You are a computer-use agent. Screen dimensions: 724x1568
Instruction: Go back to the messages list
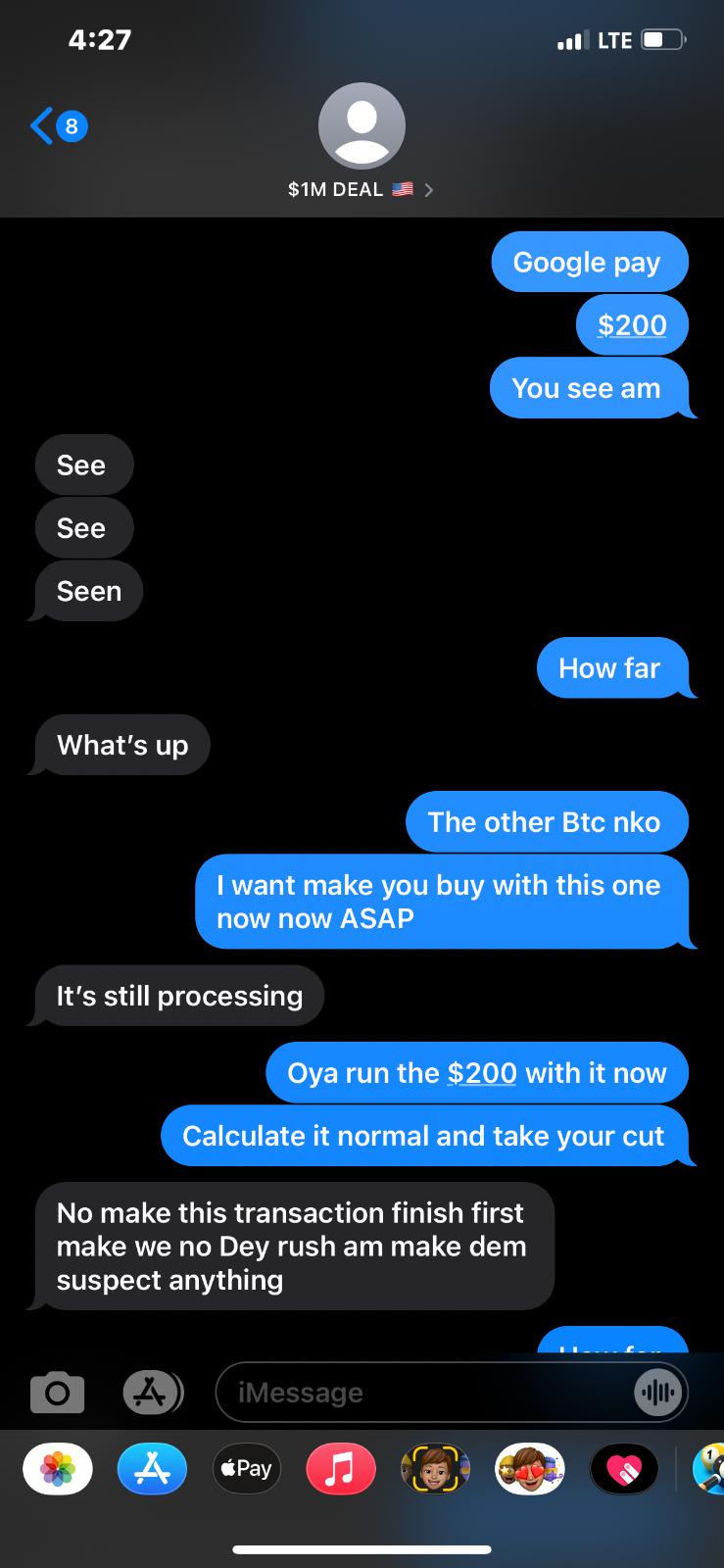[59, 126]
